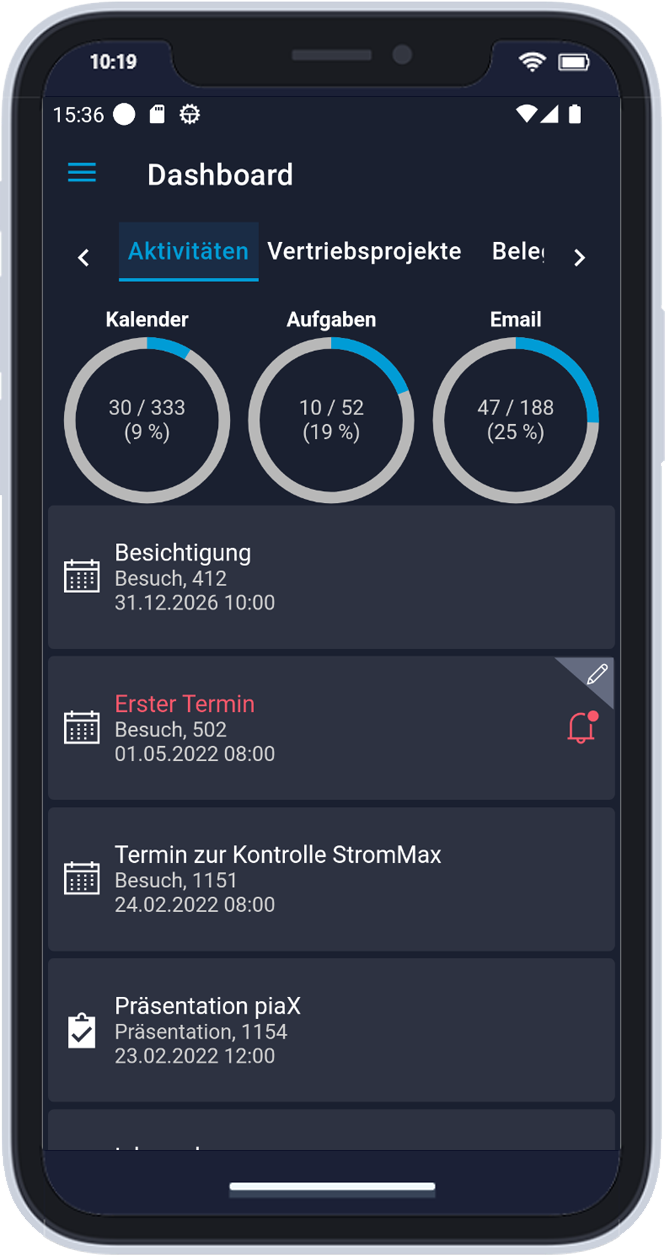Screen dimensions: 665x1258
Task: Open the Kalender progress circle
Action: [147, 419]
